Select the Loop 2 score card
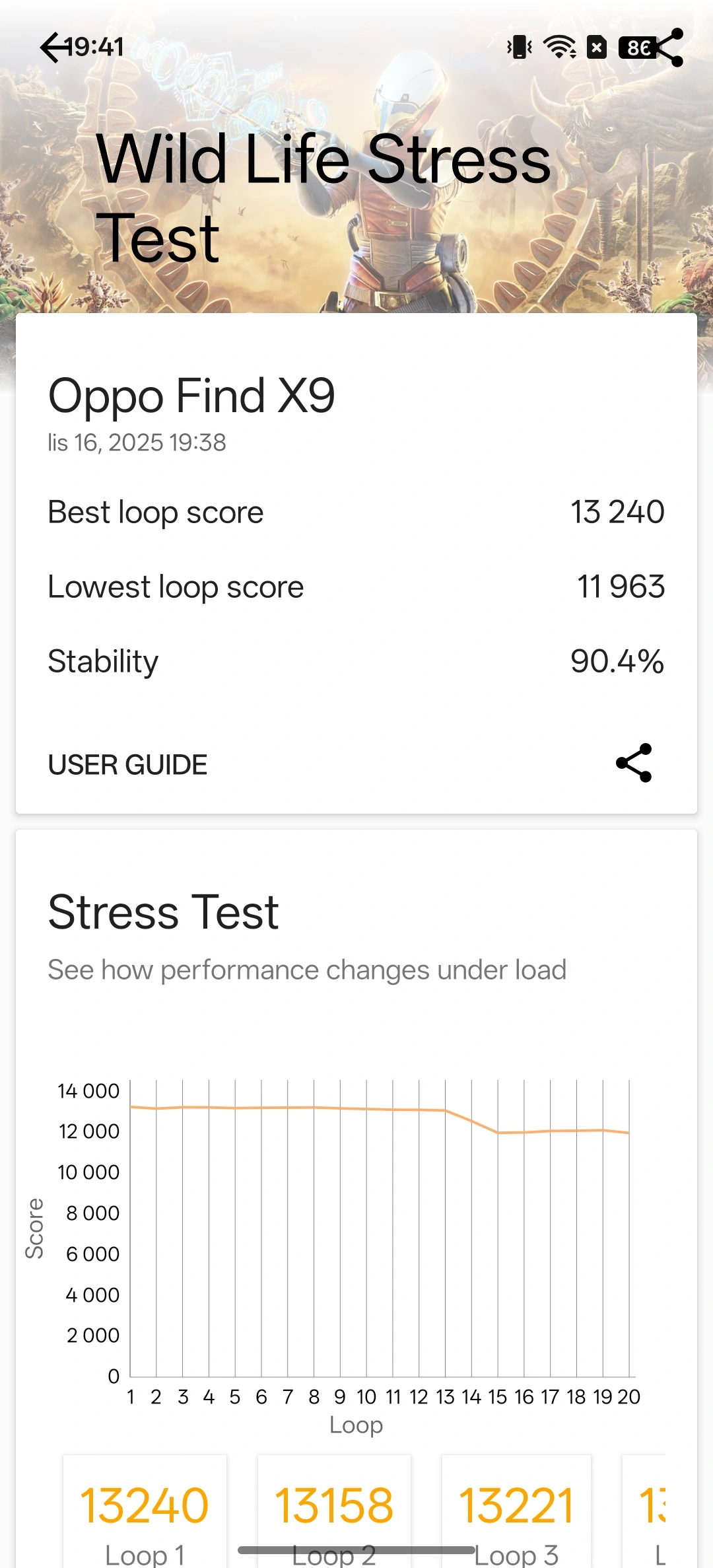Viewport: 713px width, 1568px height. coord(334,1513)
